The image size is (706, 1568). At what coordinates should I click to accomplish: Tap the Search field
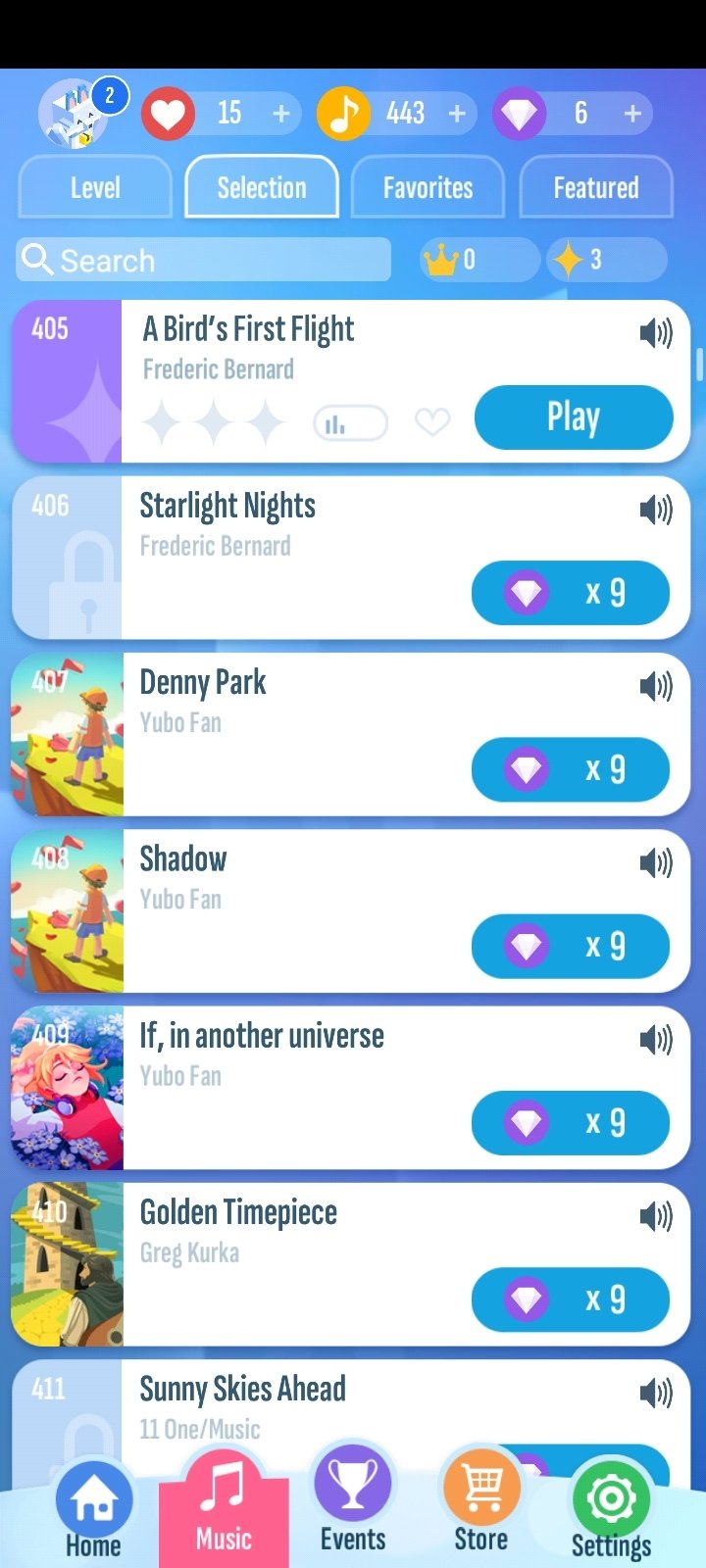tap(204, 260)
